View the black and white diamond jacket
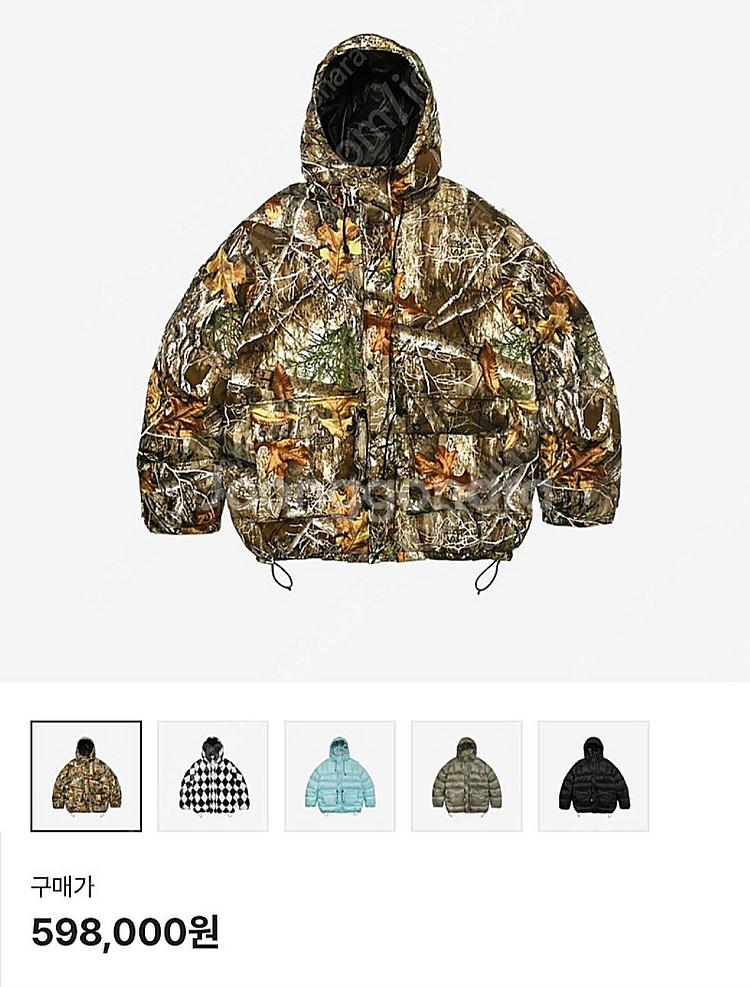750x987 pixels. pos(213,776)
